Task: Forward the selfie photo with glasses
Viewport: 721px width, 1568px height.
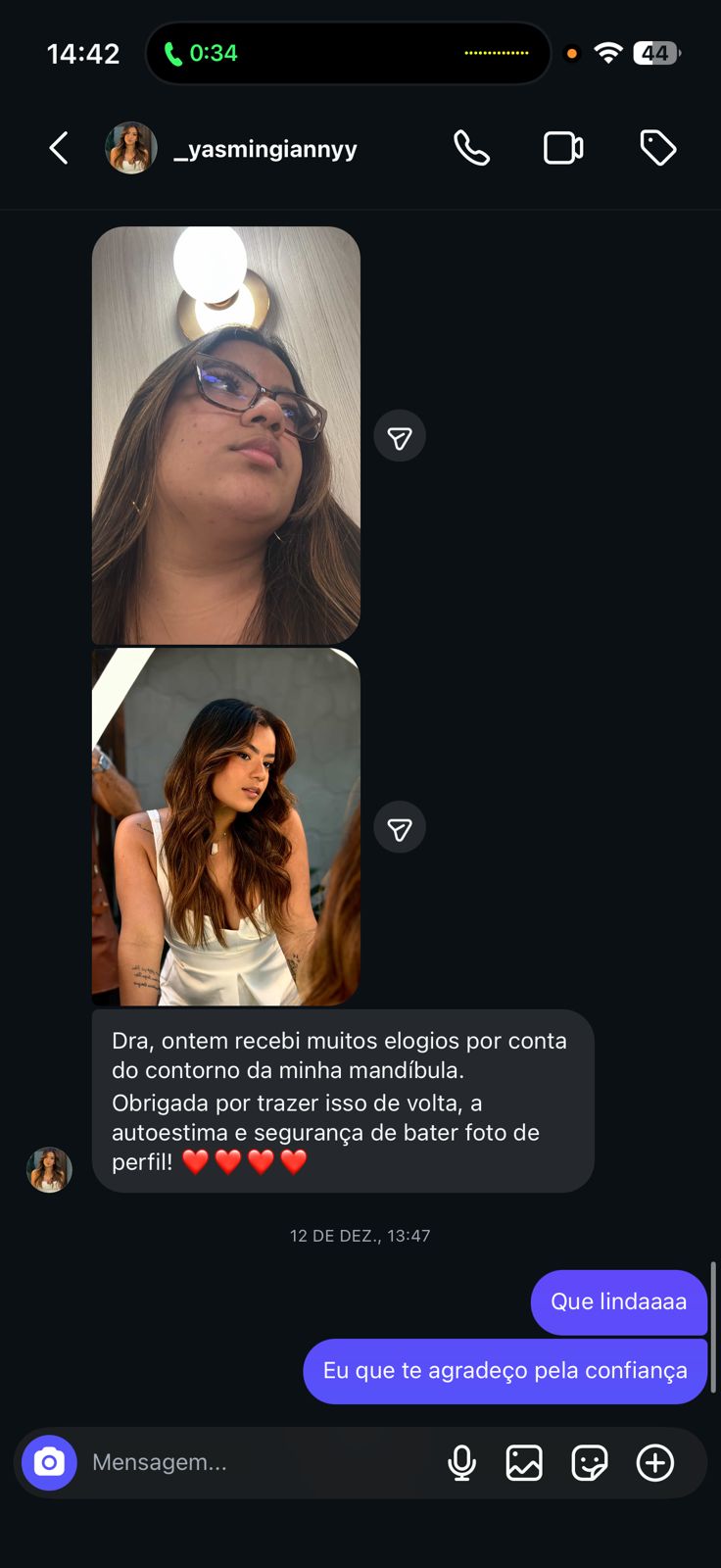Action: pos(400,437)
